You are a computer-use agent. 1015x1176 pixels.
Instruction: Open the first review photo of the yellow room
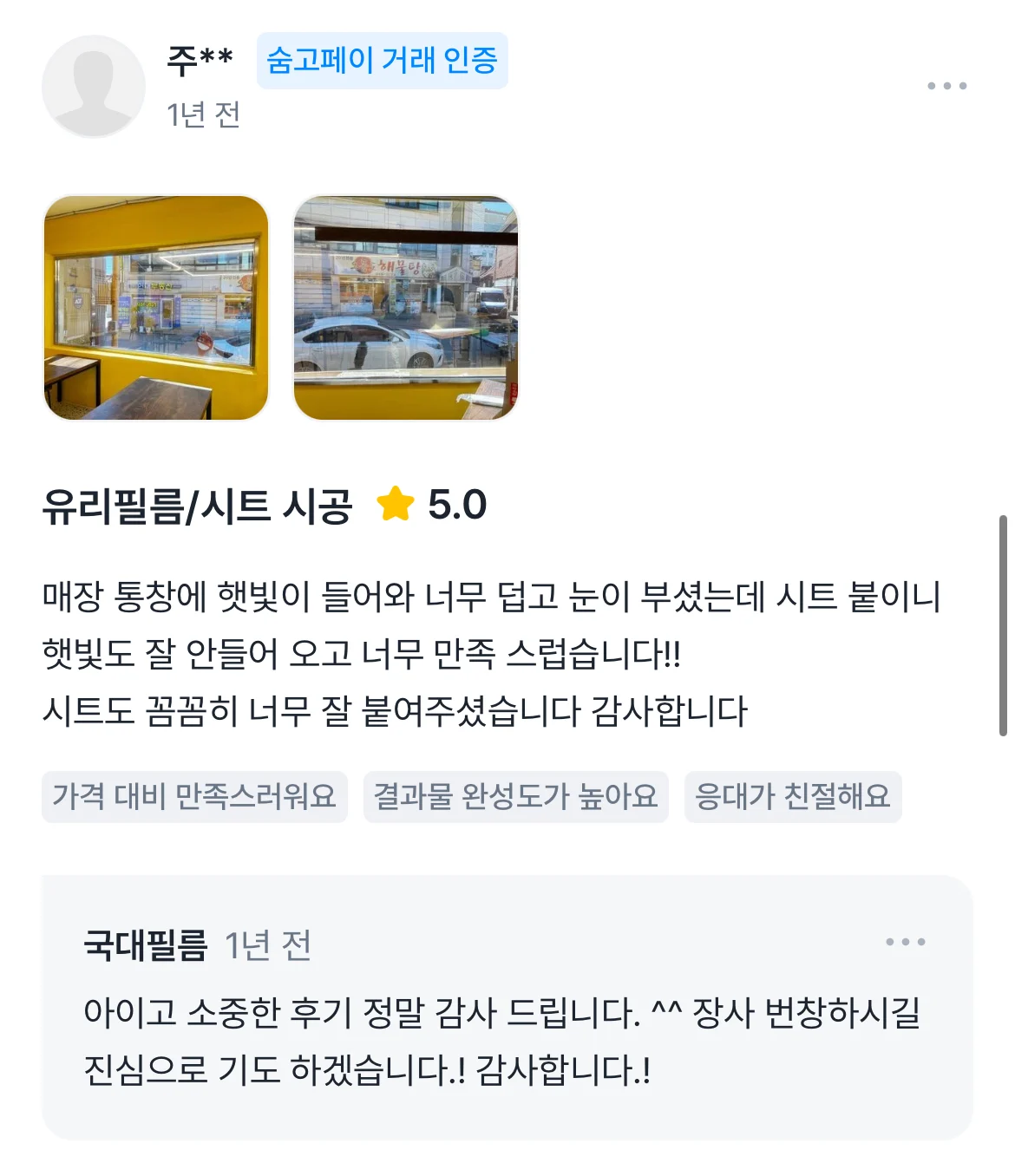pyautogui.click(x=156, y=308)
